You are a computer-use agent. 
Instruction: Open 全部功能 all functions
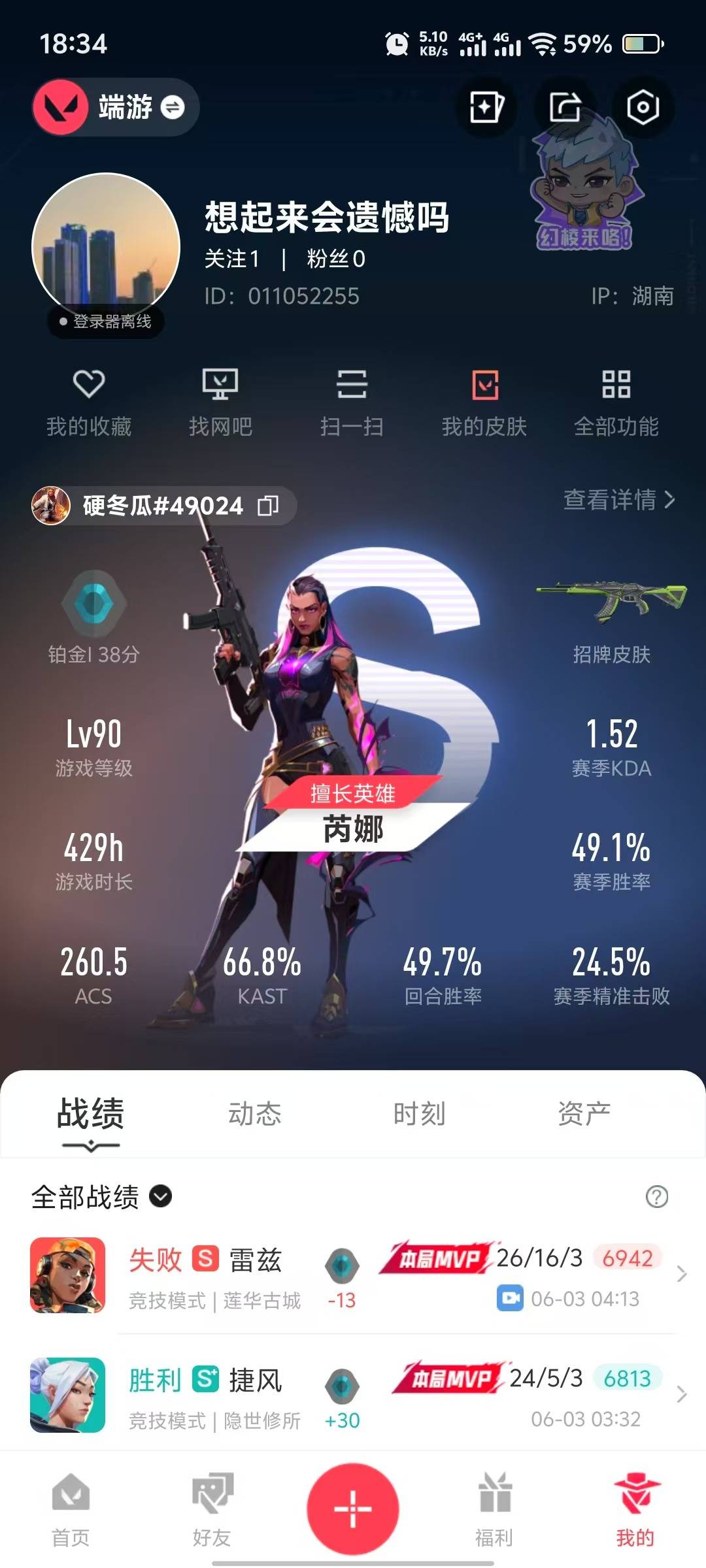(x=616, y=403)
